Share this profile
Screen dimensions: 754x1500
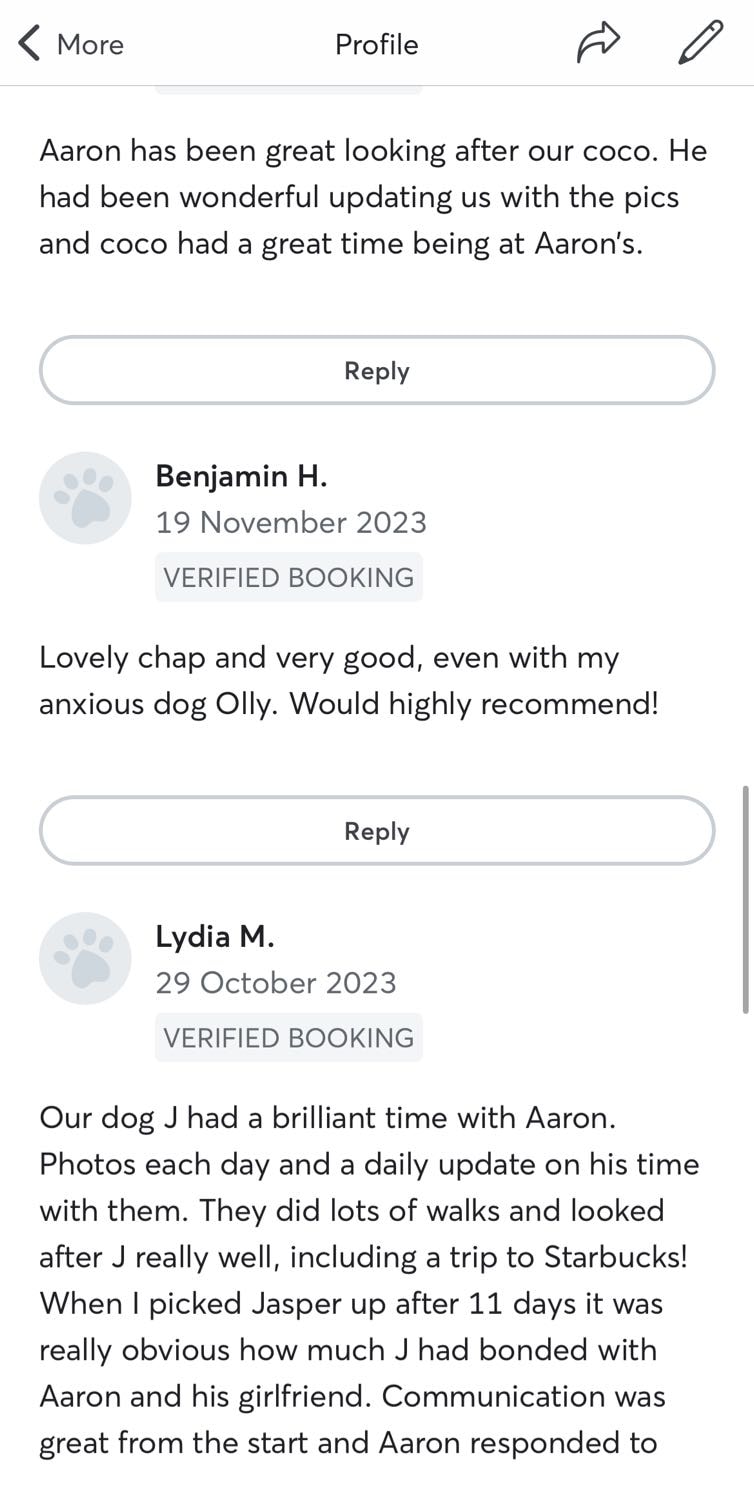click(x=598, y=43)
